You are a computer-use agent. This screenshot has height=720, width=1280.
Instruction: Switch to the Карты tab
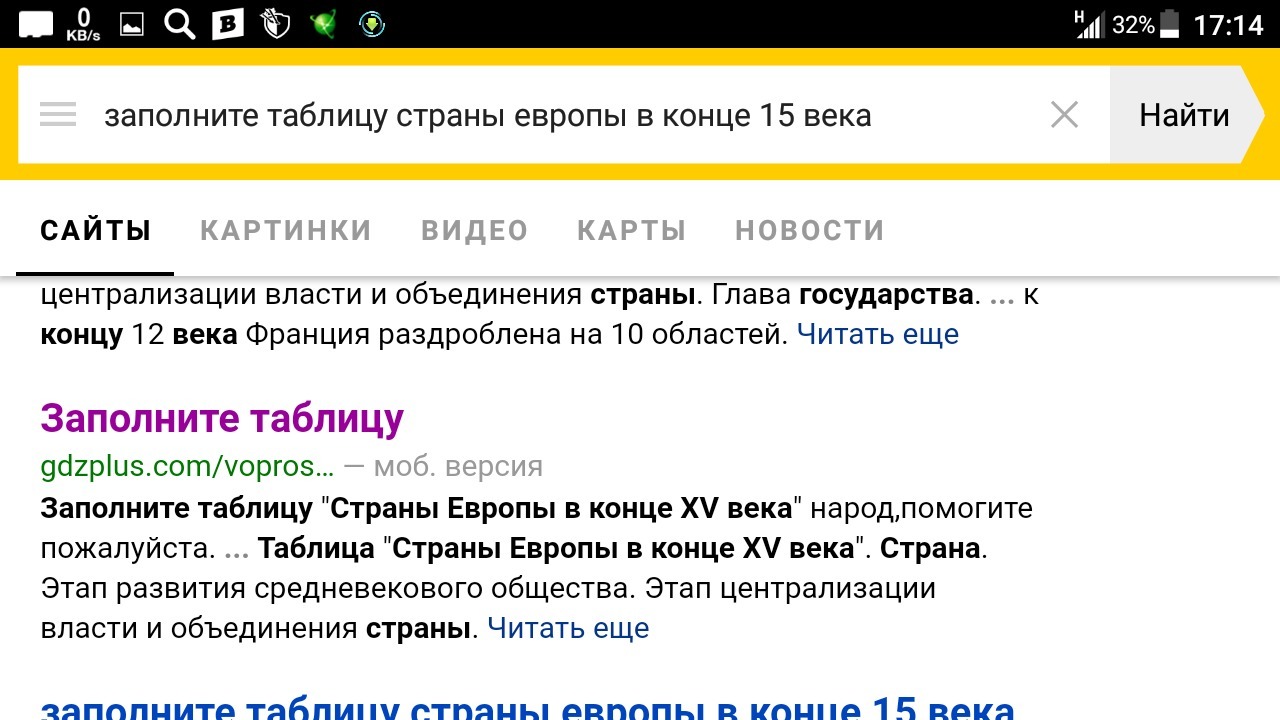pos(631,231)
